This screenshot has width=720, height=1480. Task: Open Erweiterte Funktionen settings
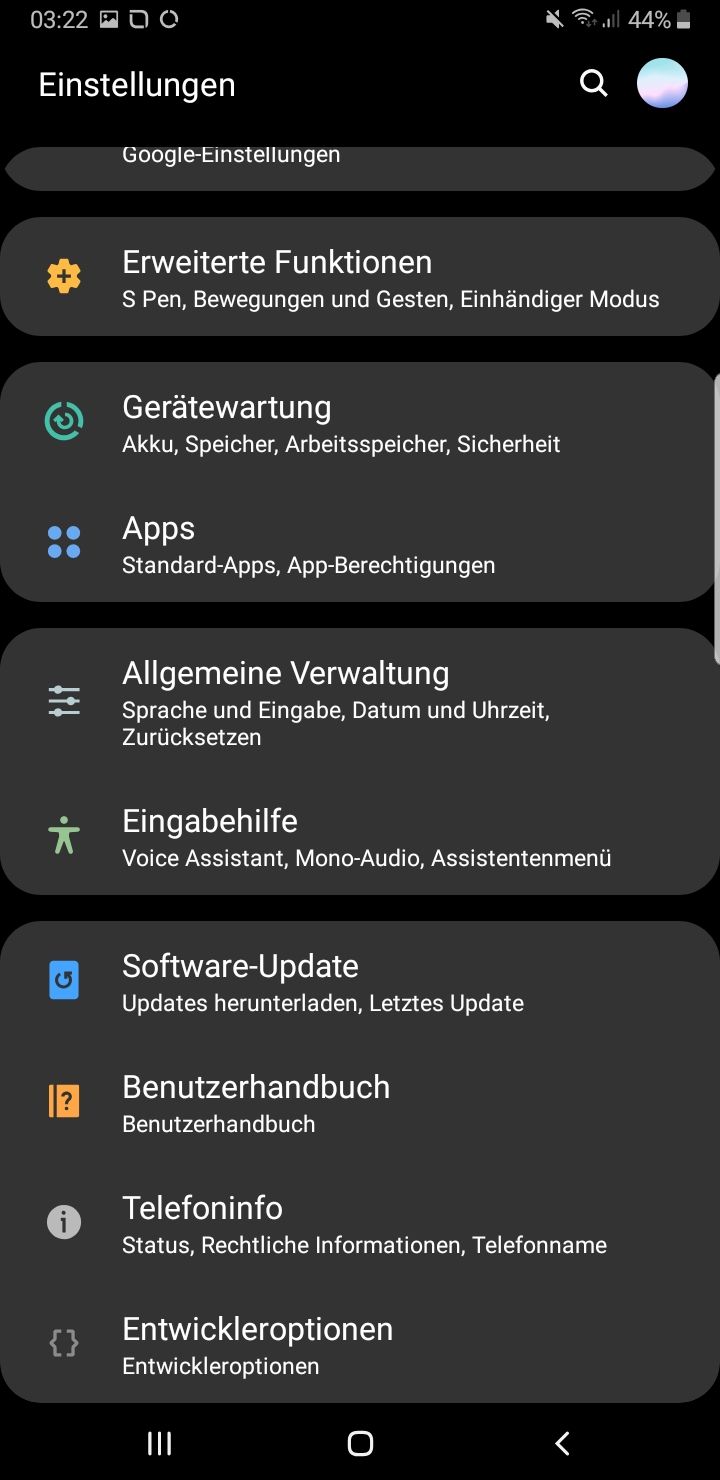360,277
